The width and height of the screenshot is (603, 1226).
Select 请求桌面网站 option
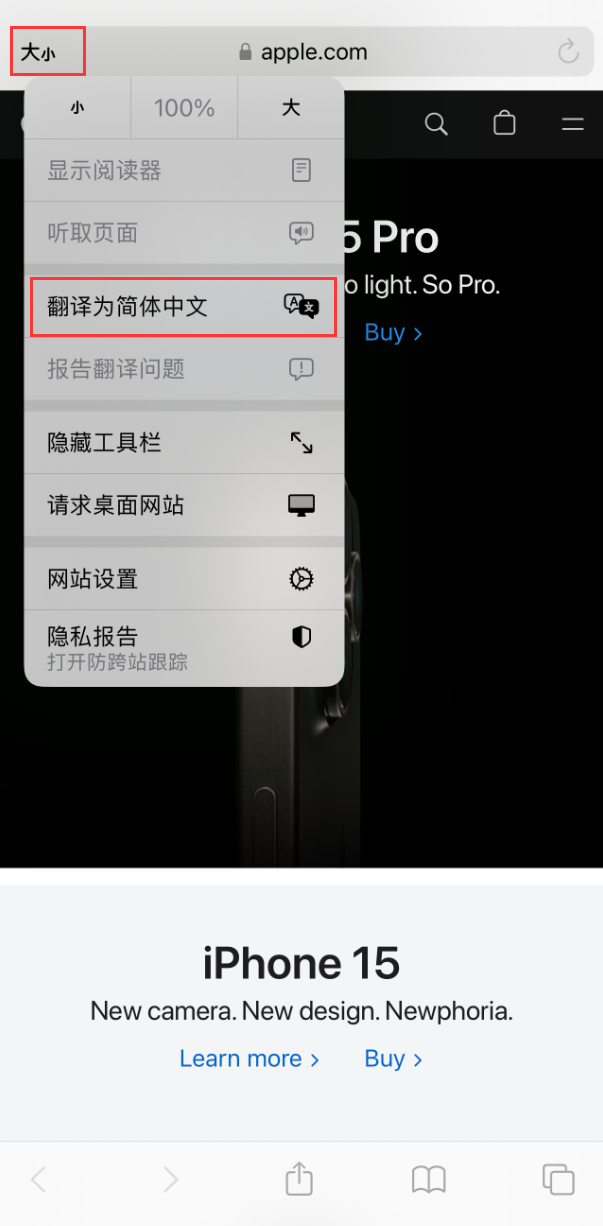coord(183,506)
